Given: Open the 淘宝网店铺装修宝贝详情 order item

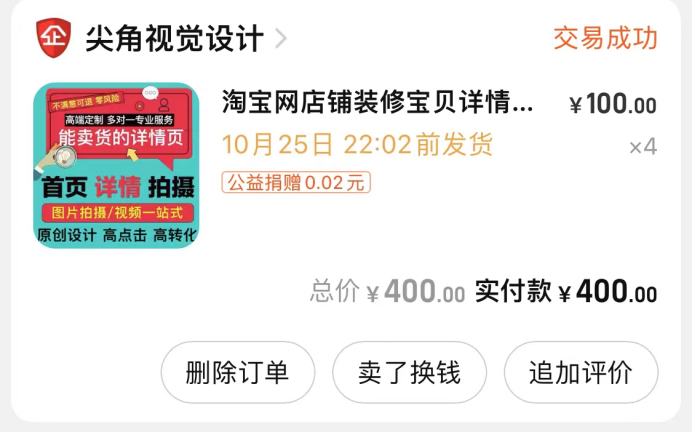Looking at the screenshot, I should (x=378, y=104).
